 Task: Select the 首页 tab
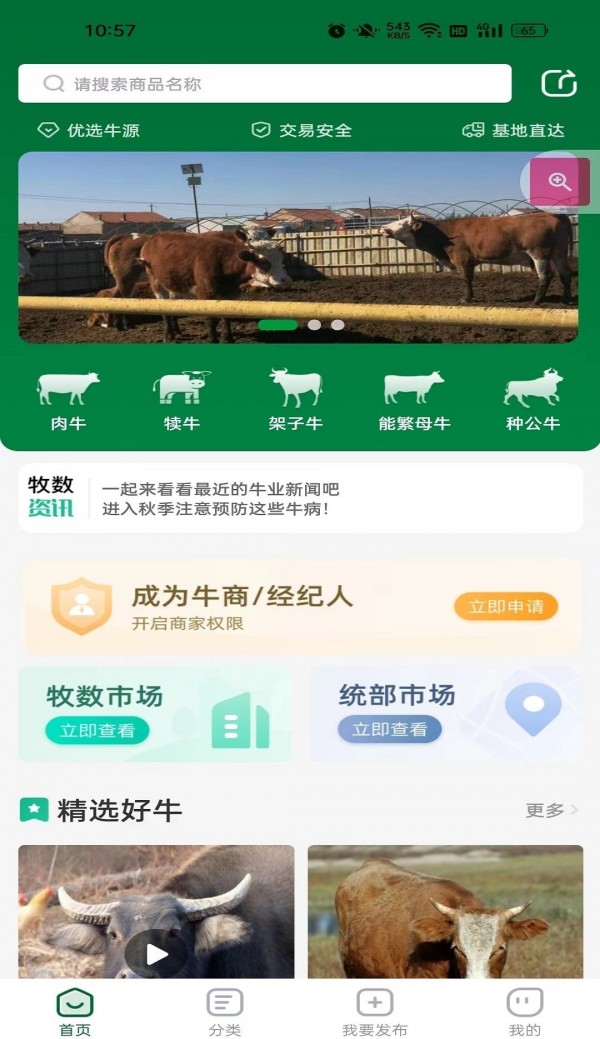(75, 1012)
